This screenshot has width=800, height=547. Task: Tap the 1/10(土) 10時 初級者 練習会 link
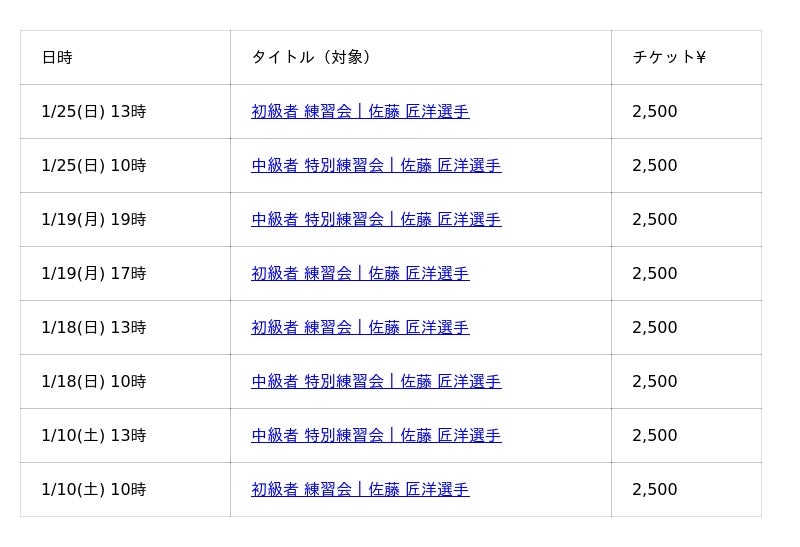pos(360,490)
